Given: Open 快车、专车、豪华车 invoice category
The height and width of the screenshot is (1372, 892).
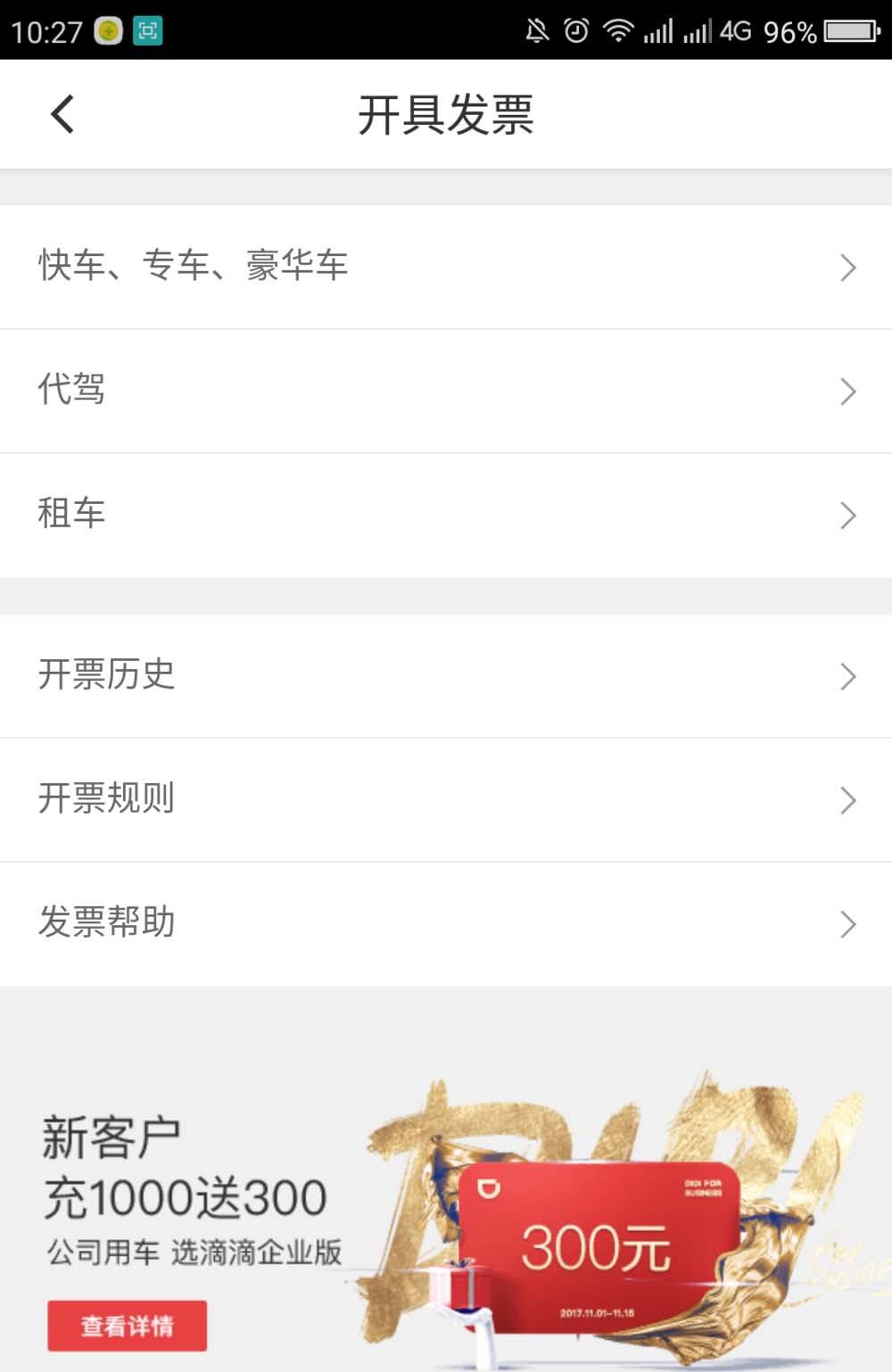Looking at the screenshot, I should 446,266.
